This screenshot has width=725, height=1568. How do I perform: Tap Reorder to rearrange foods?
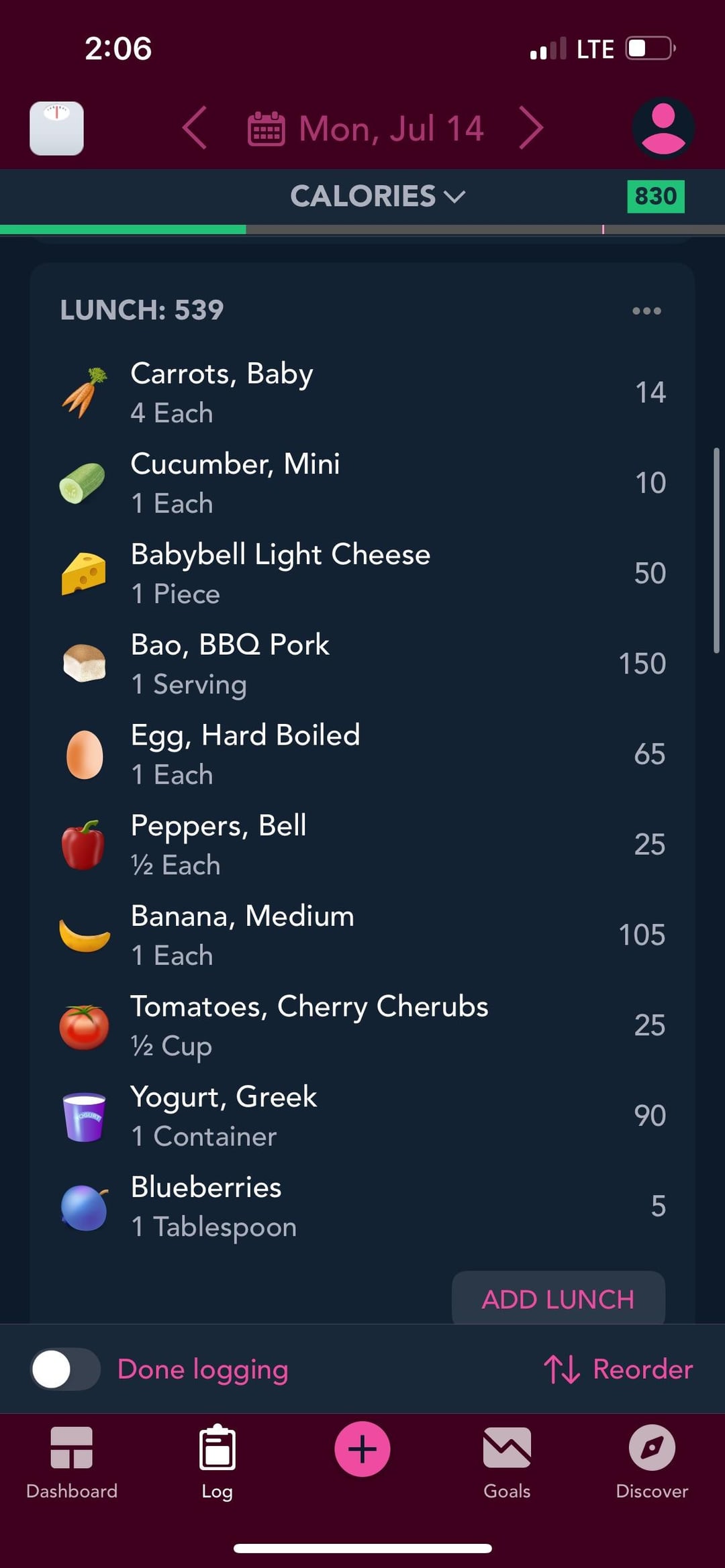coord(618,1369)
